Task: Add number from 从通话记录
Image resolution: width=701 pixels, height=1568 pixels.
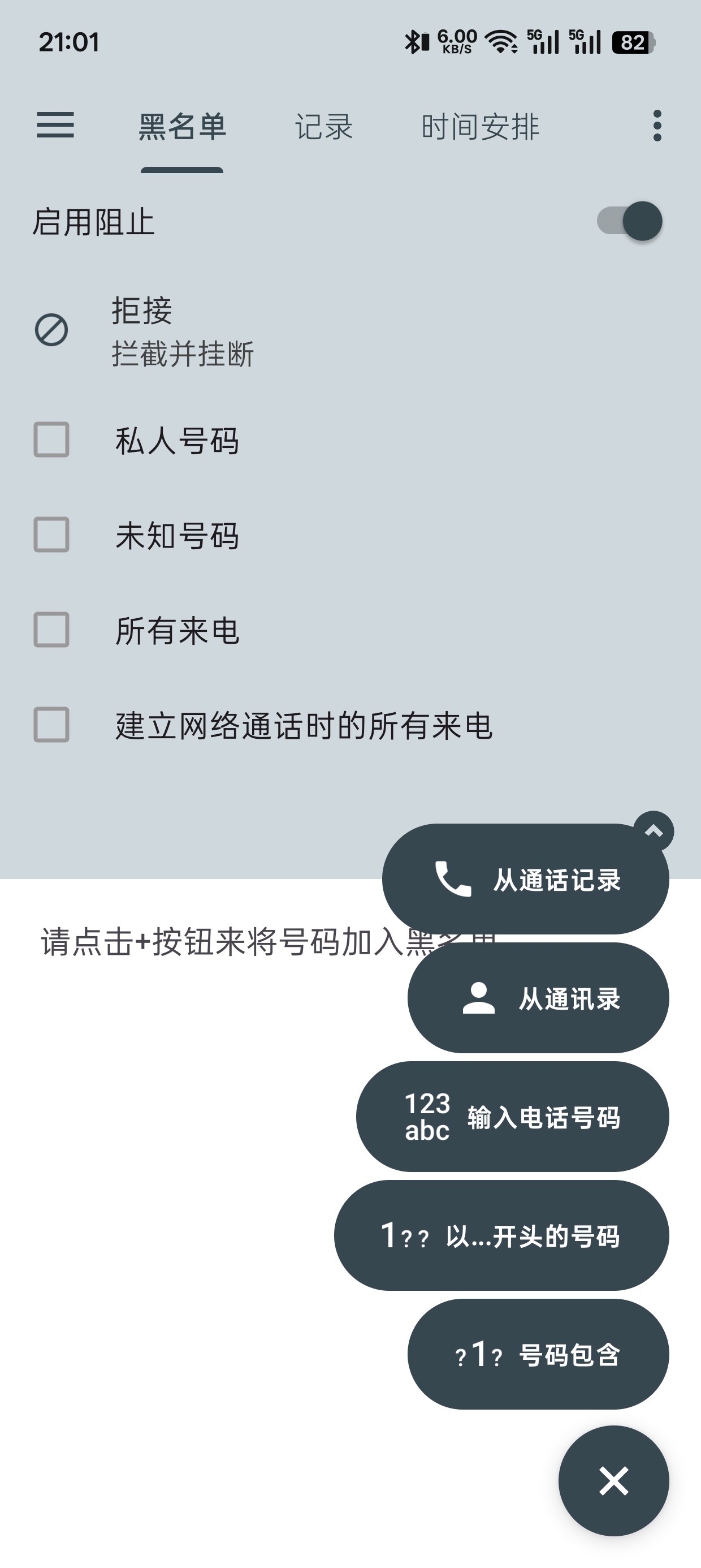Action: coord(525,879)
